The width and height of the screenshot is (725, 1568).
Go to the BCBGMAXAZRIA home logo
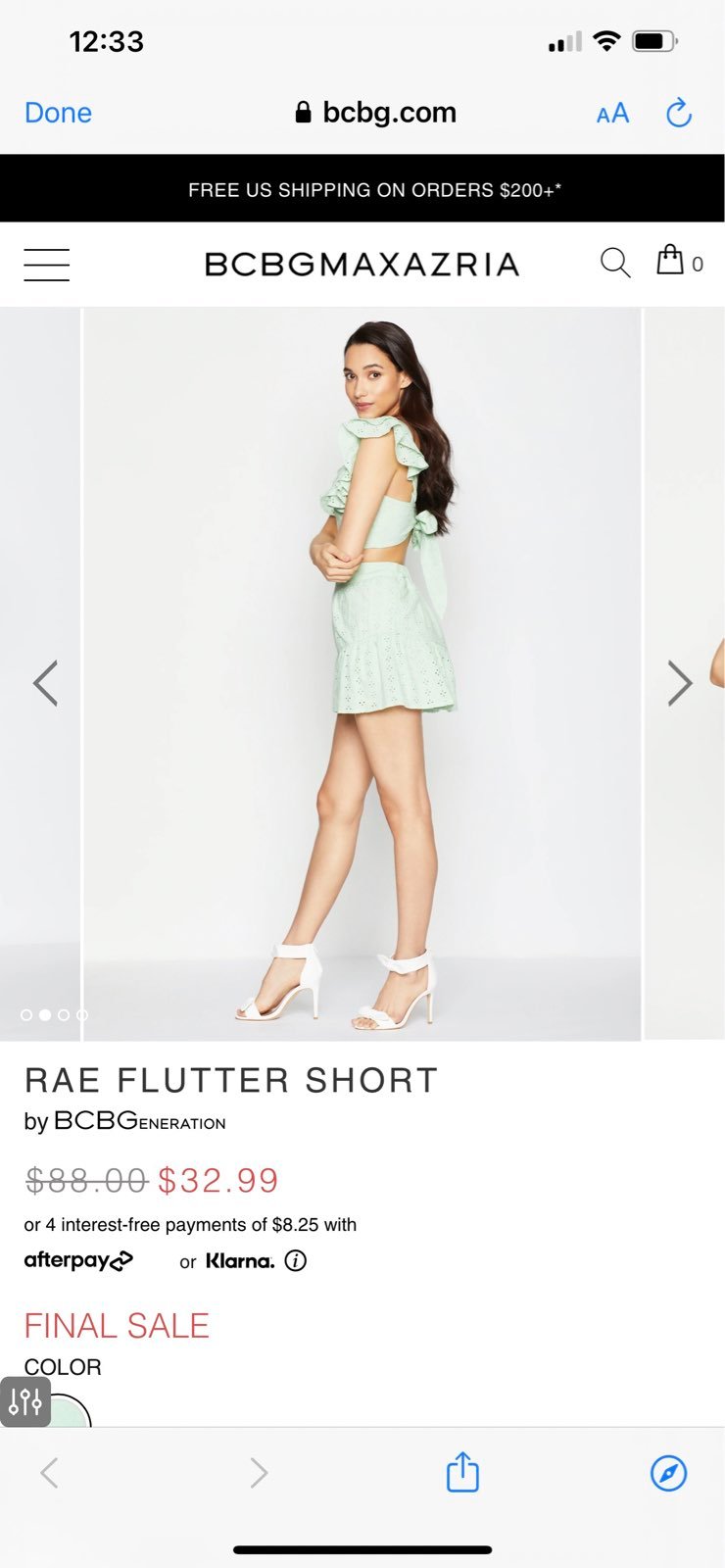pos(362,265)
